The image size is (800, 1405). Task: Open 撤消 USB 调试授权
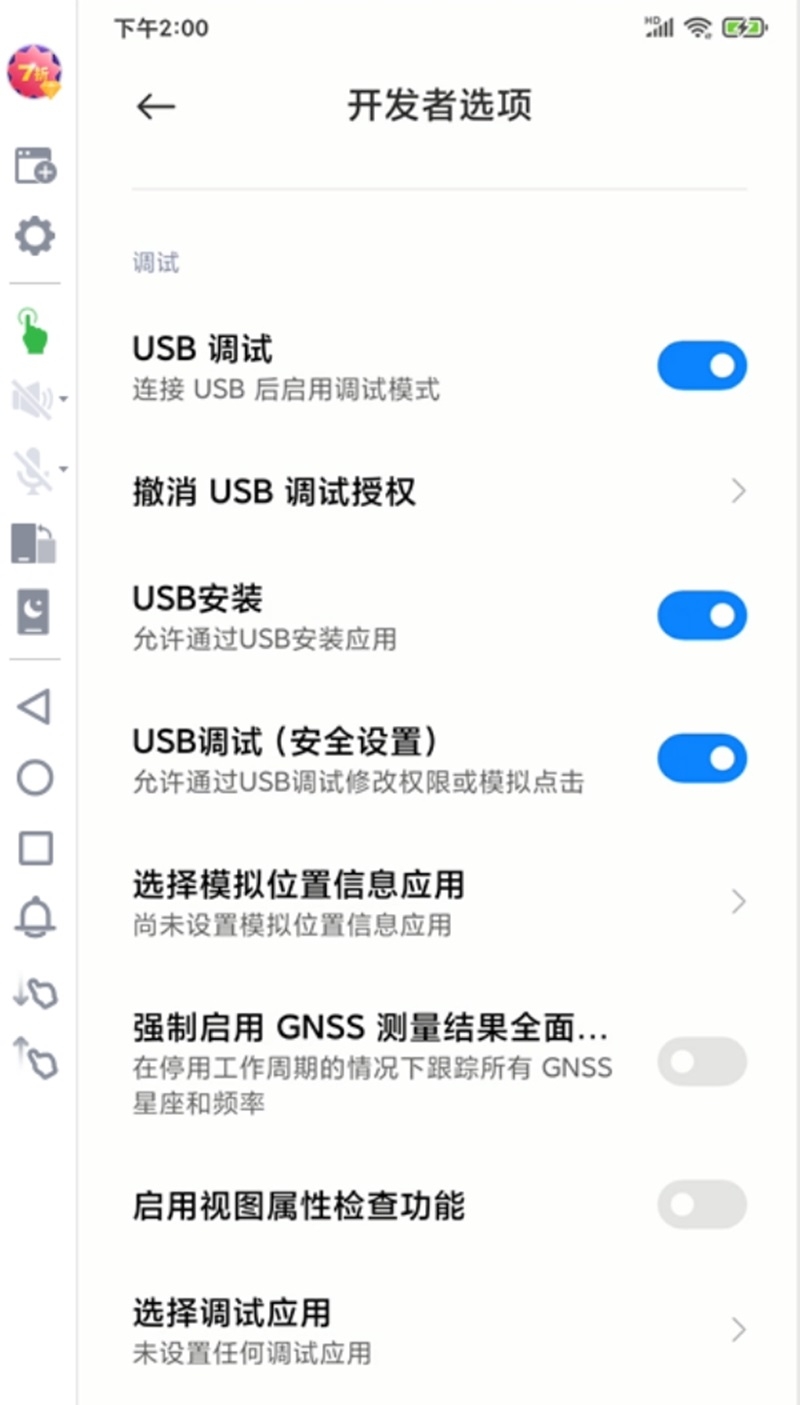[x=438, y=492]
